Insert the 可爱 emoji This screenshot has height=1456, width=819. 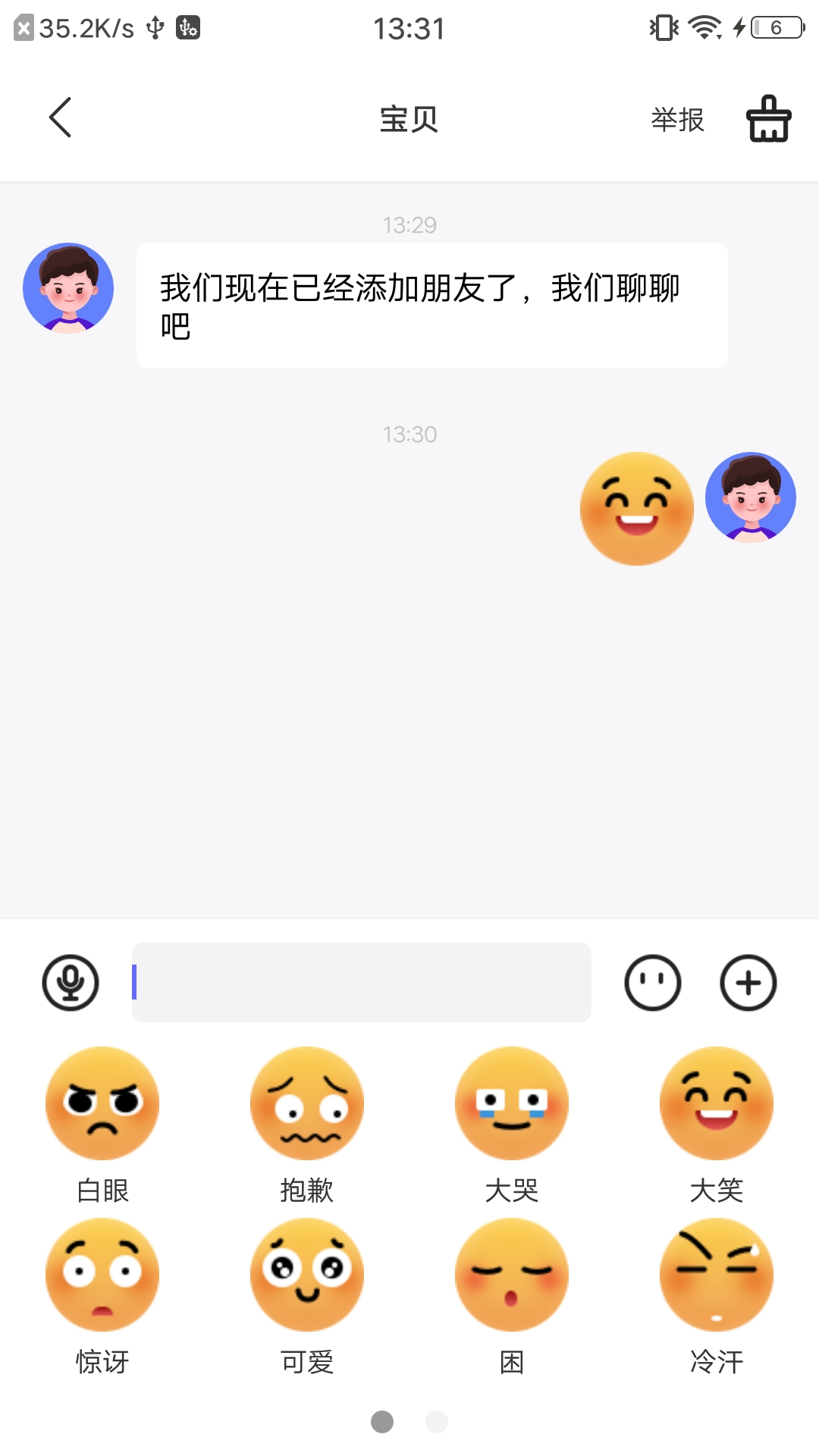(307, 1276)
